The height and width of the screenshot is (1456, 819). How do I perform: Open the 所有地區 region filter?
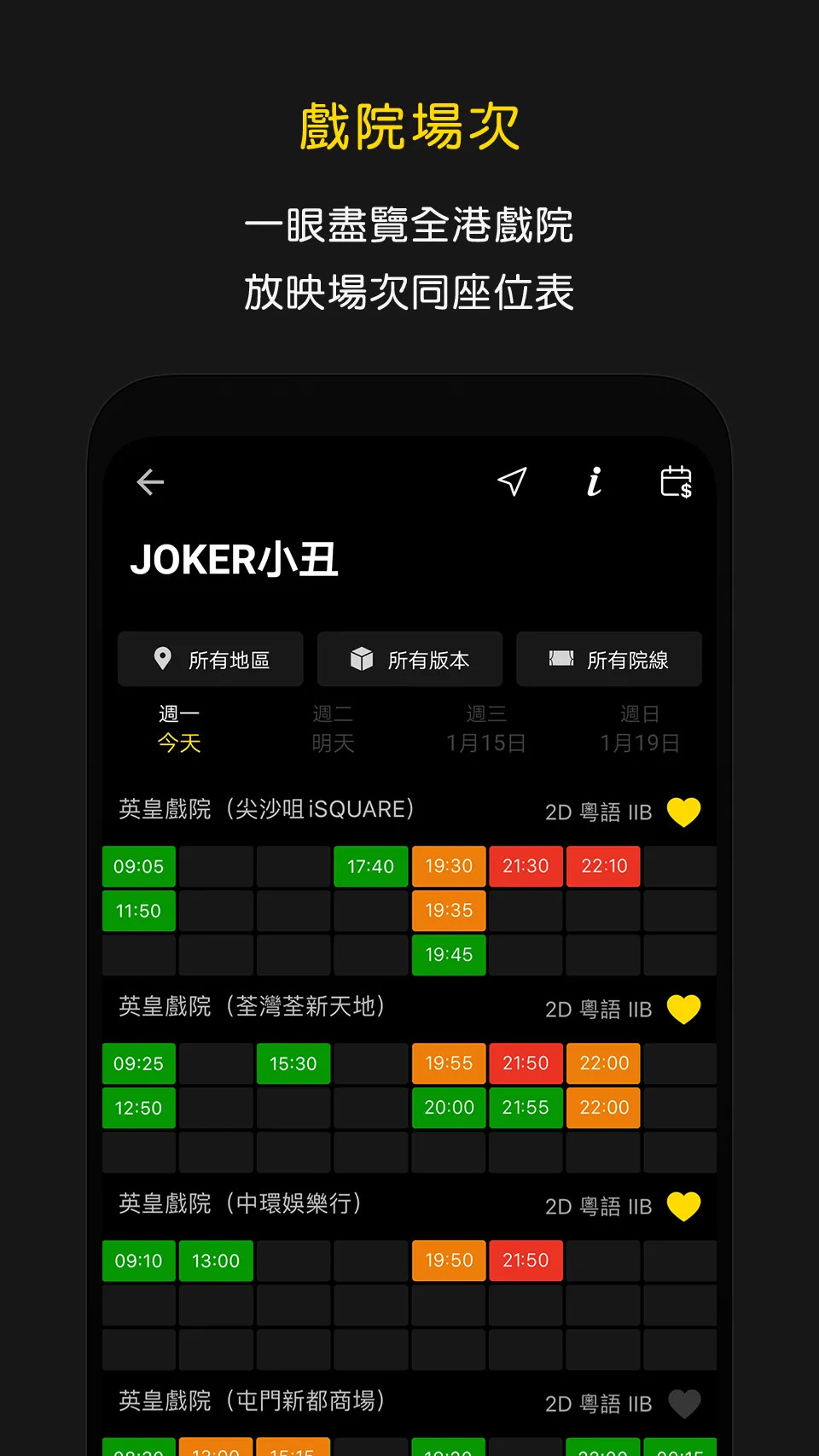pyautogui.click(x=211, y=658)
